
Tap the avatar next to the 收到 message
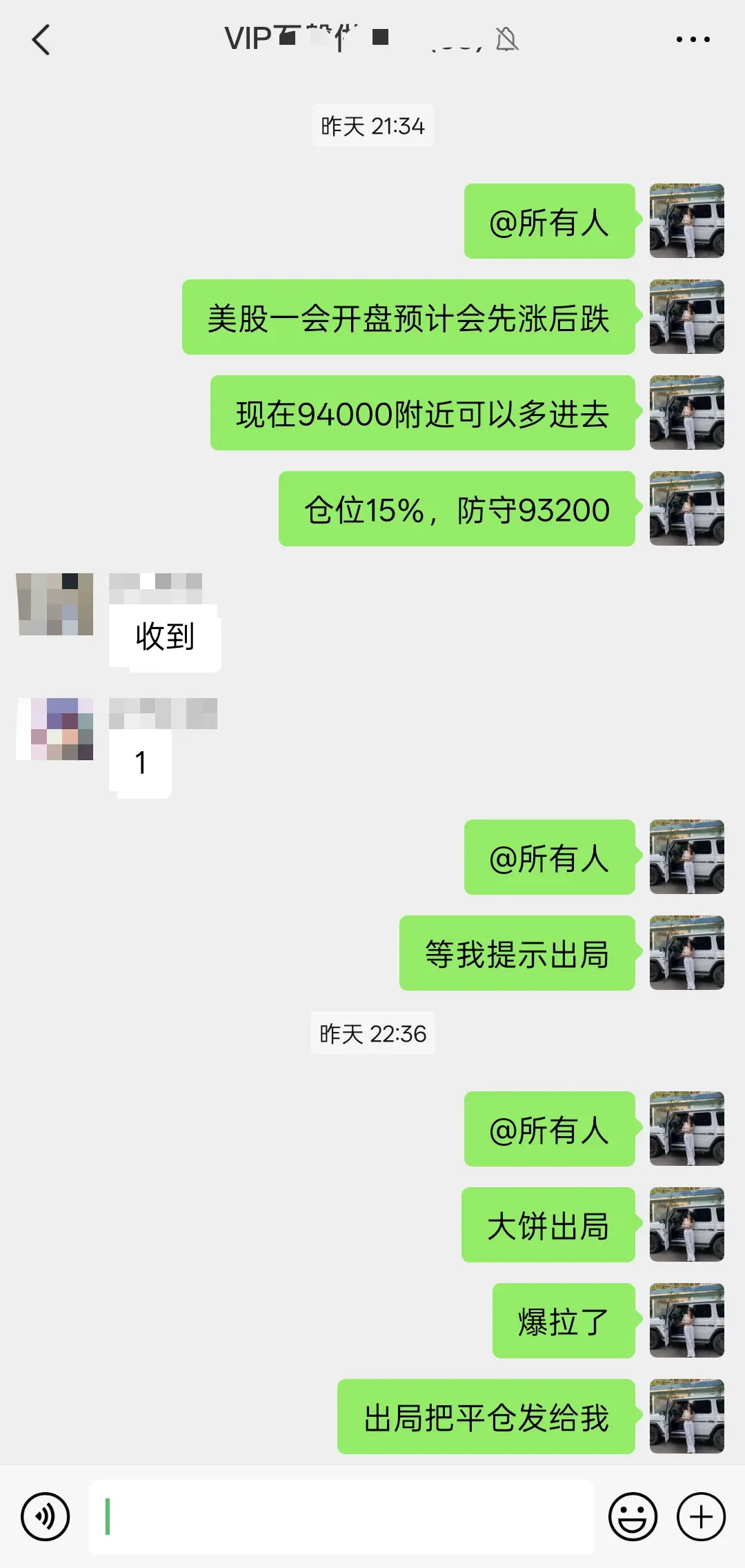54,606
